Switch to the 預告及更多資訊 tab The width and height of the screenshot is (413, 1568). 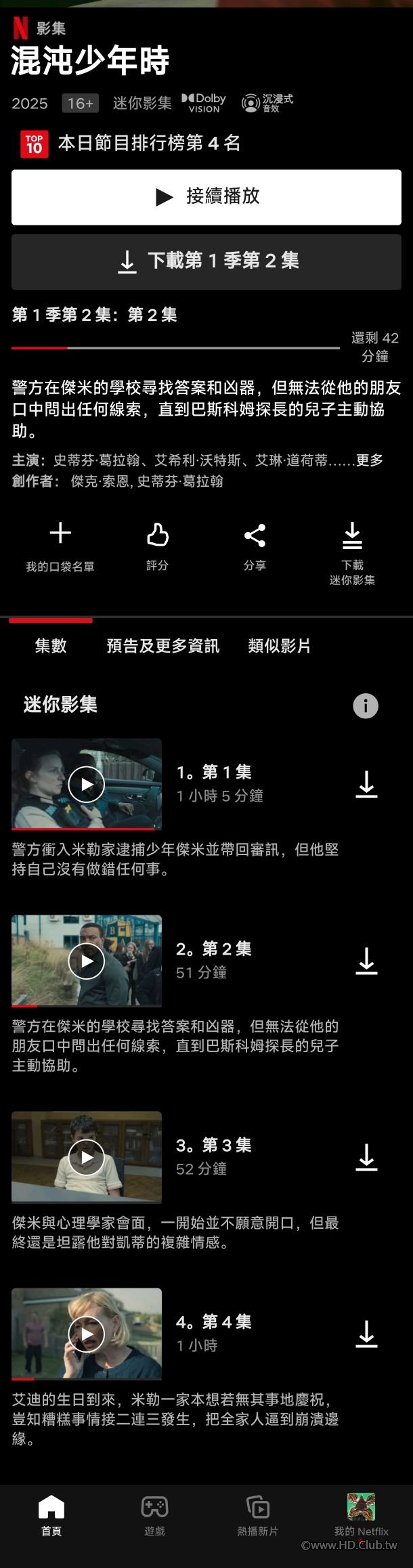click(162, 646)
